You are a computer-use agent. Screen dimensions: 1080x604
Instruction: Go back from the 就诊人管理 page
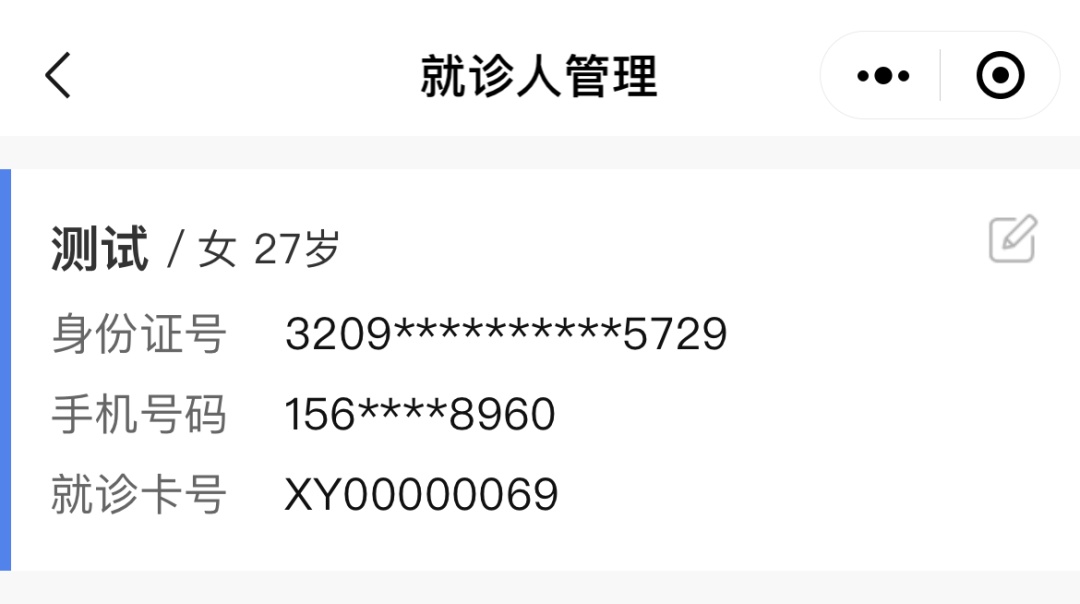point(58,76)
